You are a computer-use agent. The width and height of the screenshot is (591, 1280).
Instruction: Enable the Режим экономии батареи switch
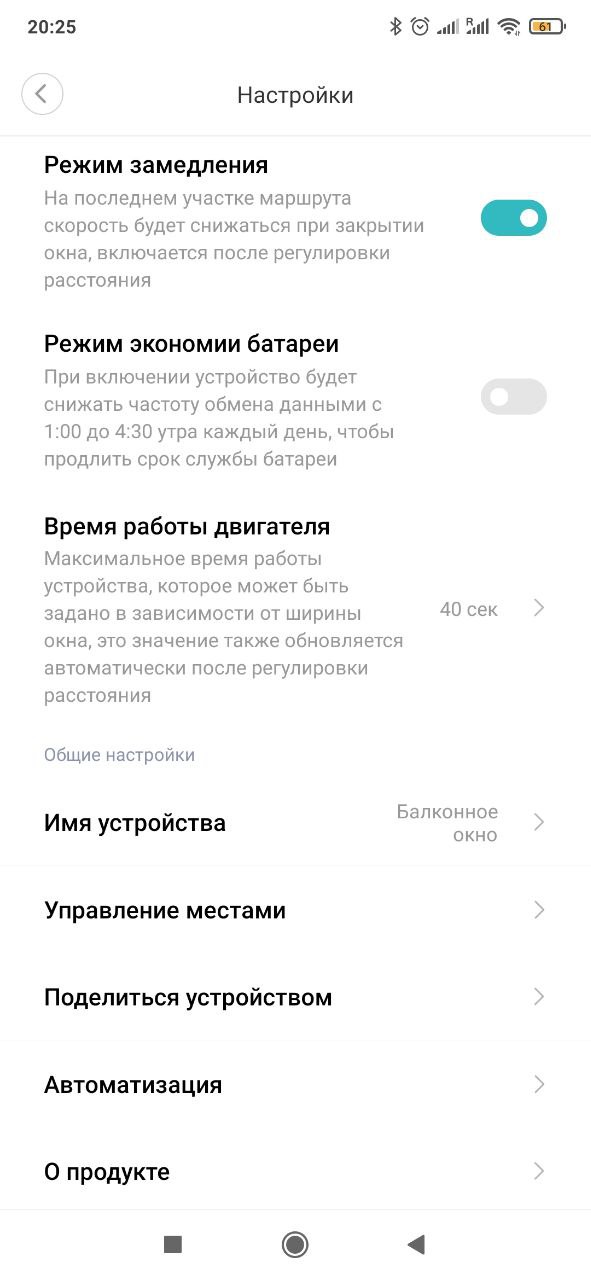513,397
